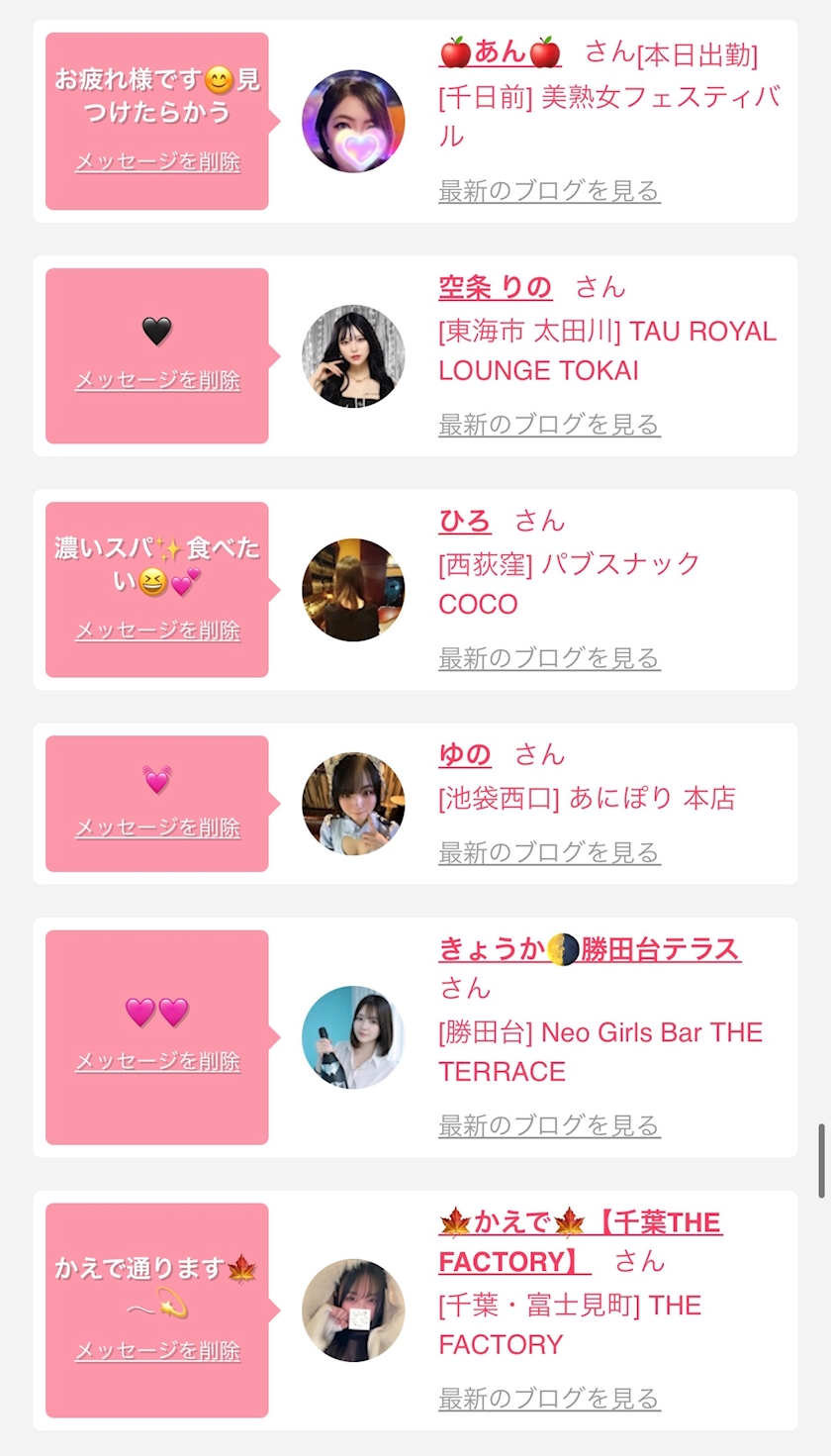Delete the black heart message to 空条 りの
The width and height of the screenshot is (831, 1456).
157,381
